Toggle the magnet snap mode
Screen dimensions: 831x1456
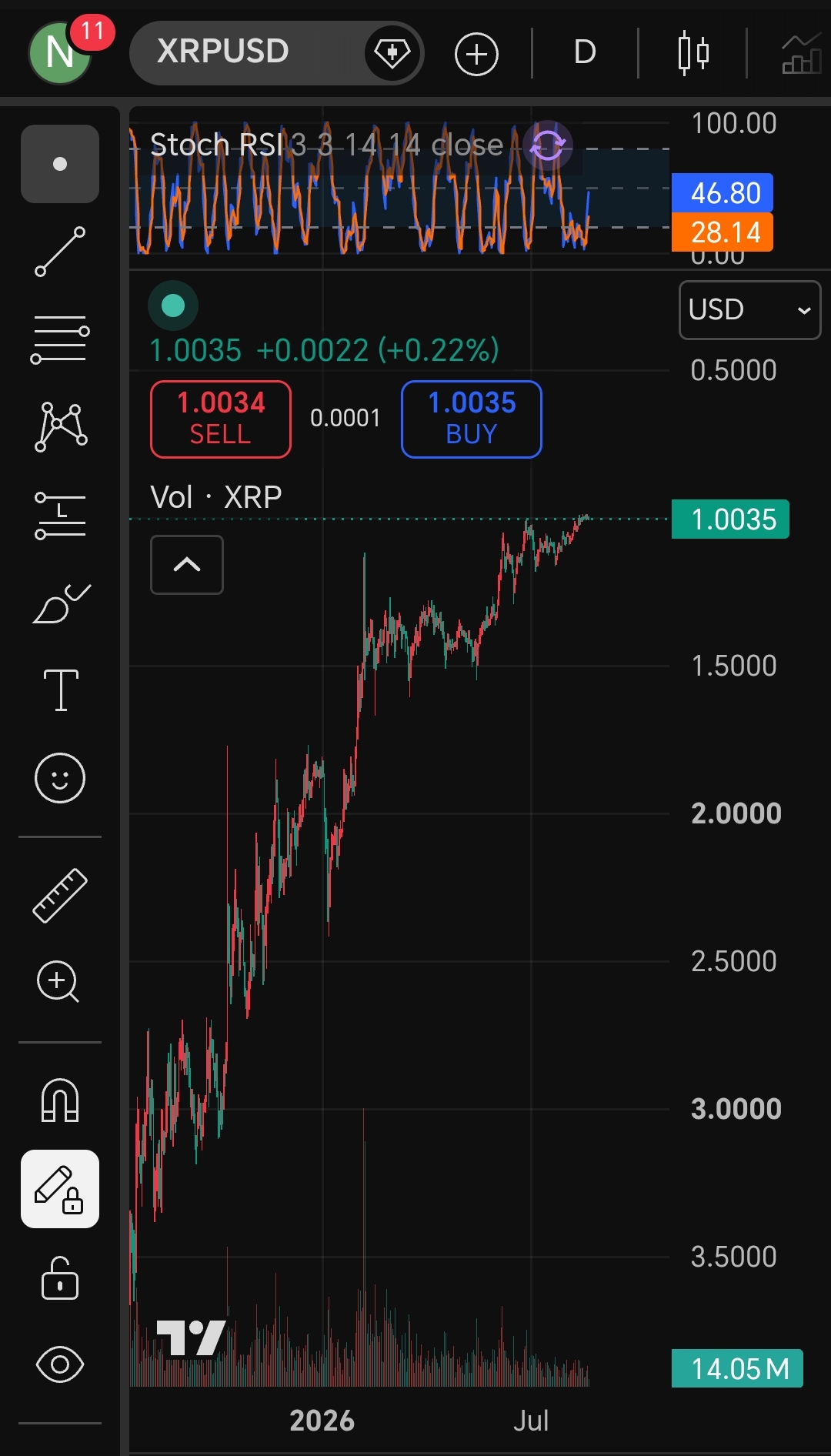(x=60, y=1100)
